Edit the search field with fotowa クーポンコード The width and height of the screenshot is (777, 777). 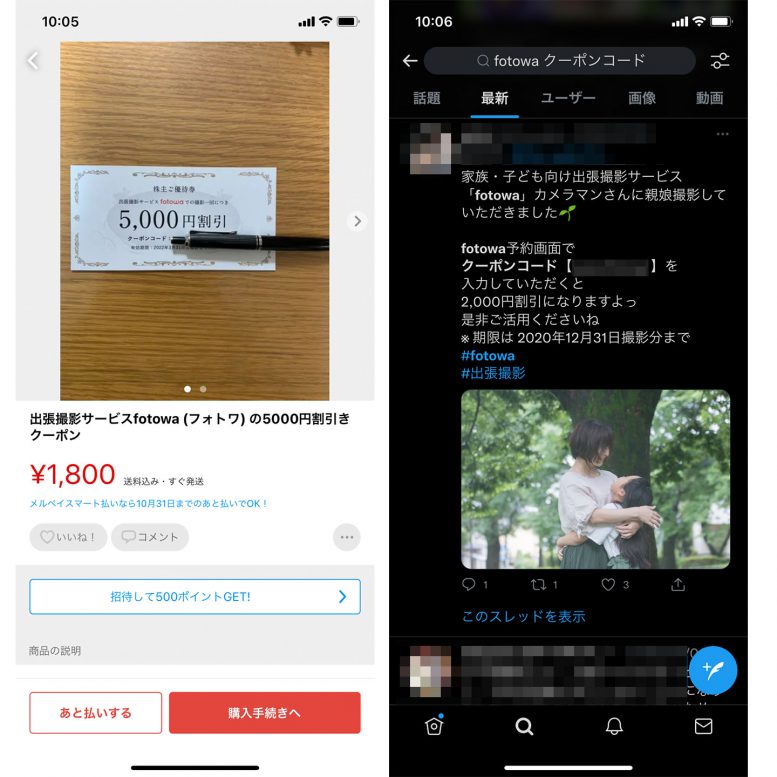tap(560, 61)
